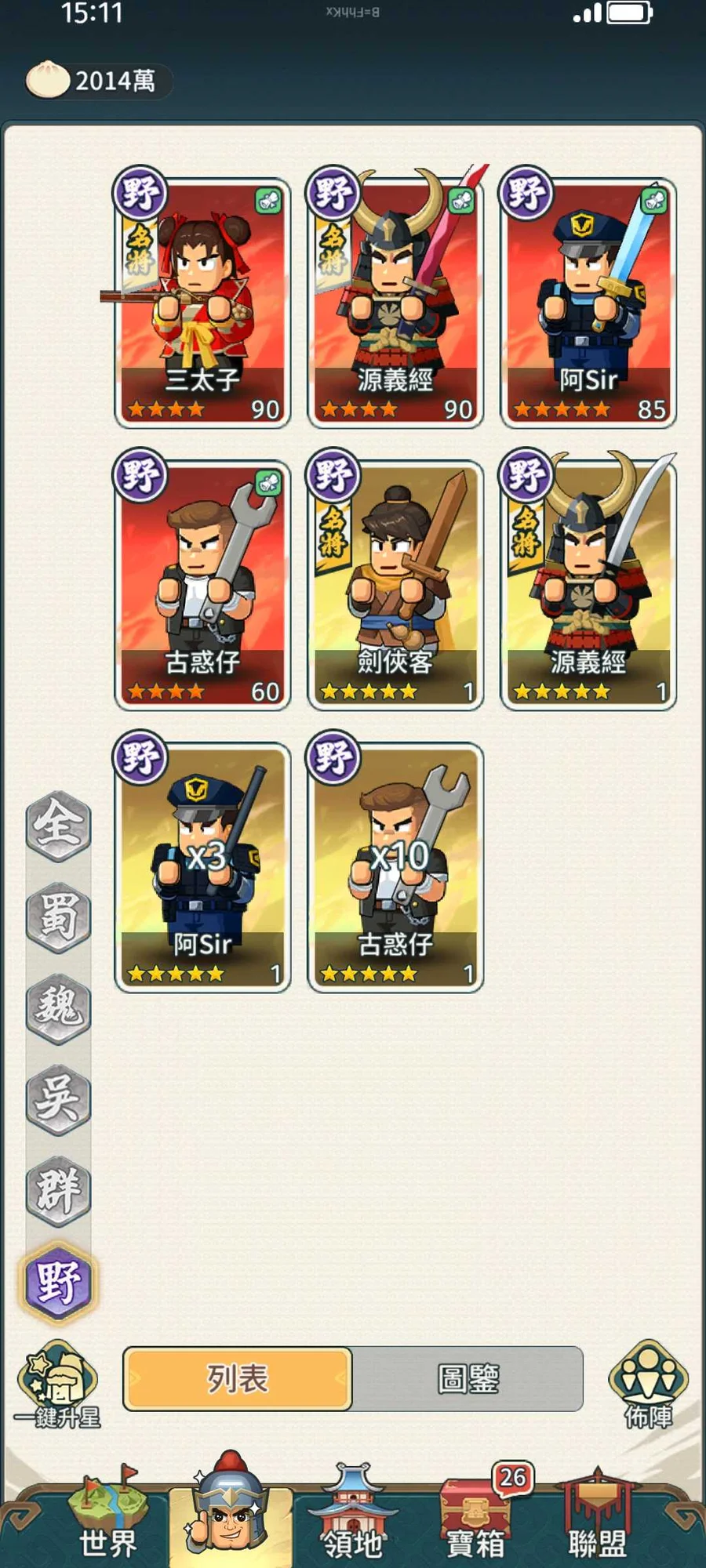Viewport: 706px width, 1568px height.
Task: Filter heroes by 魏 faction
Action: 59,1008
